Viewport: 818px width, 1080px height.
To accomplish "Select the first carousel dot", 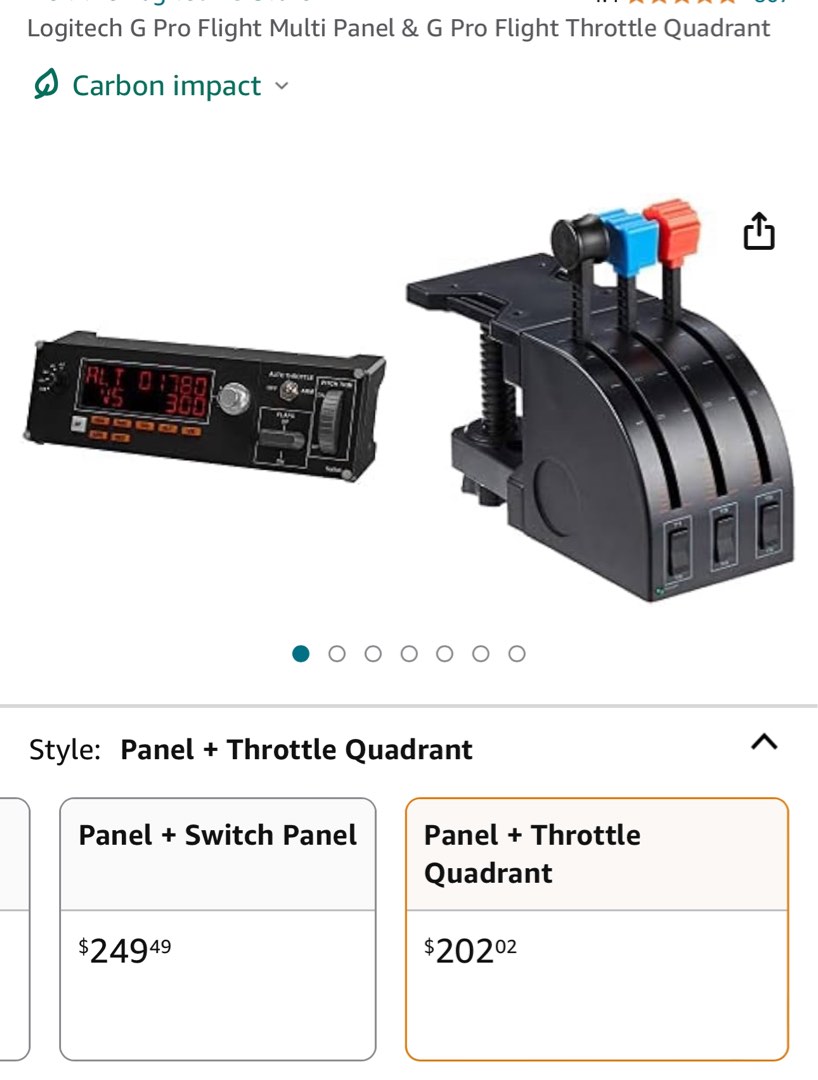I will point(302,653).
